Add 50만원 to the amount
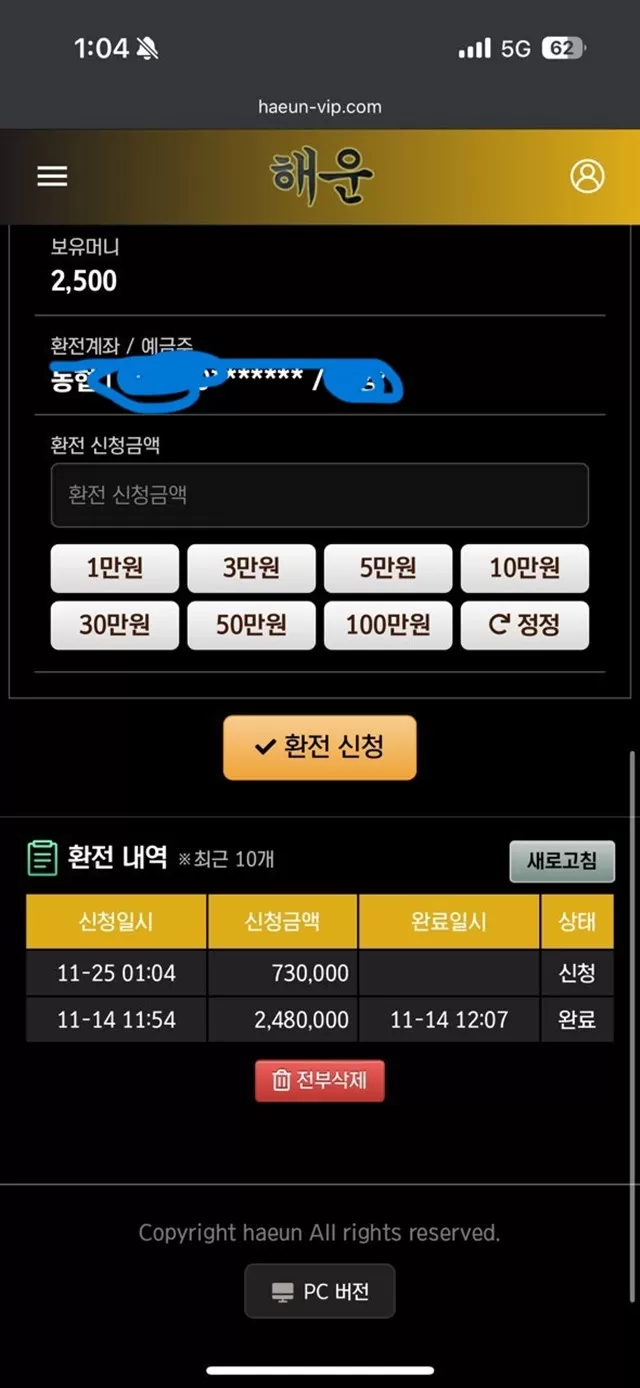This screenshot has width=640, height=1388. 251,625
